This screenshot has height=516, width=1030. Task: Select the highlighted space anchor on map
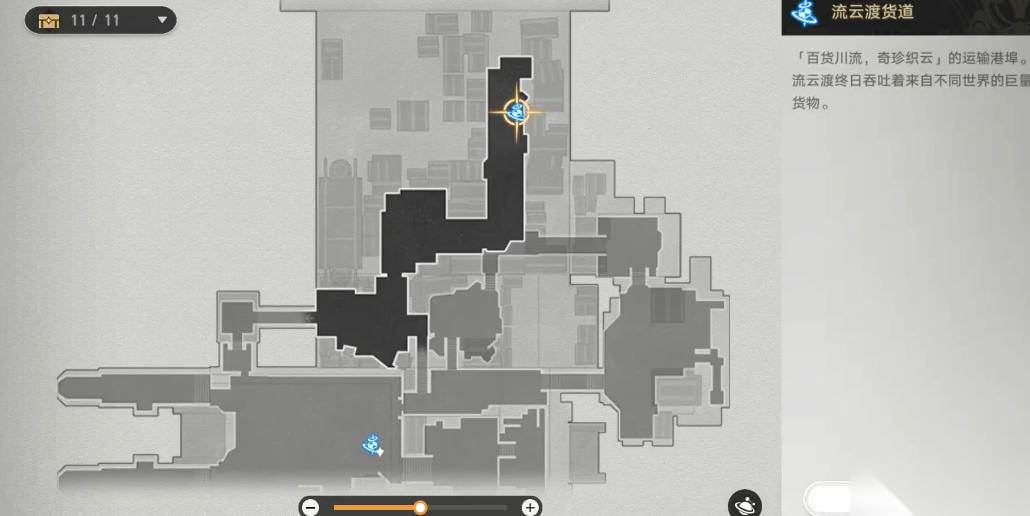[x=517, y=111]
